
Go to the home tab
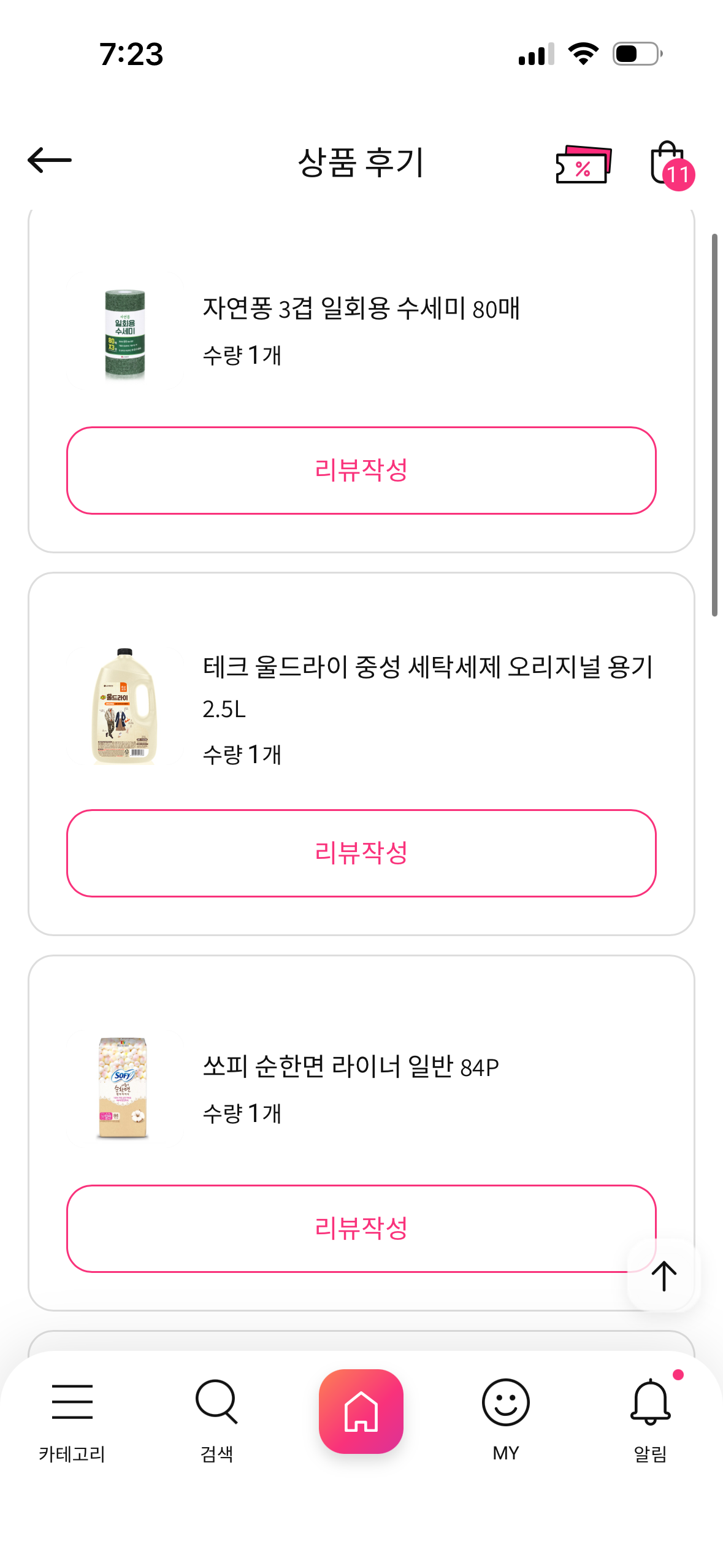coord(361,1411)
